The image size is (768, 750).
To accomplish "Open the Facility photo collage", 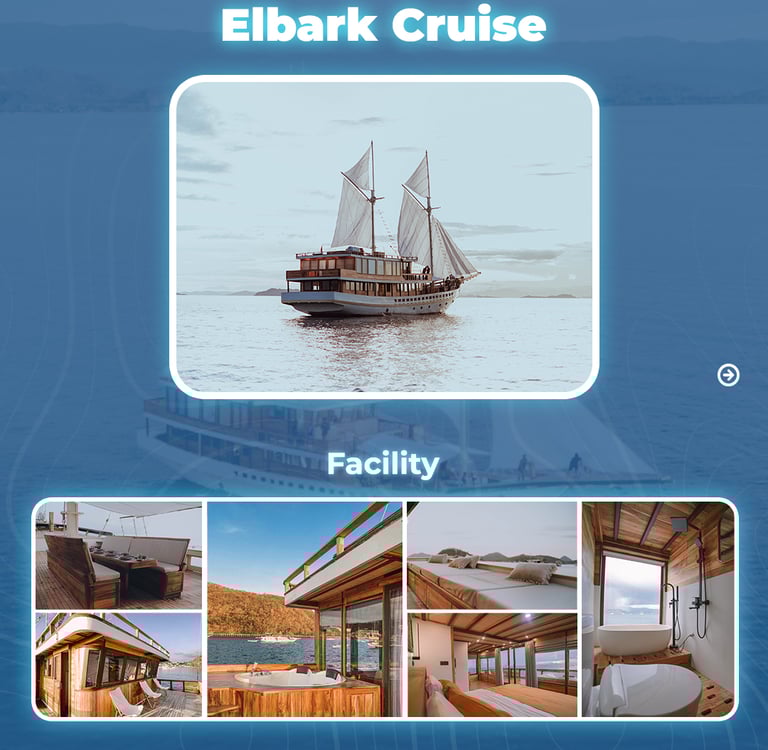I will coord(385,609).
